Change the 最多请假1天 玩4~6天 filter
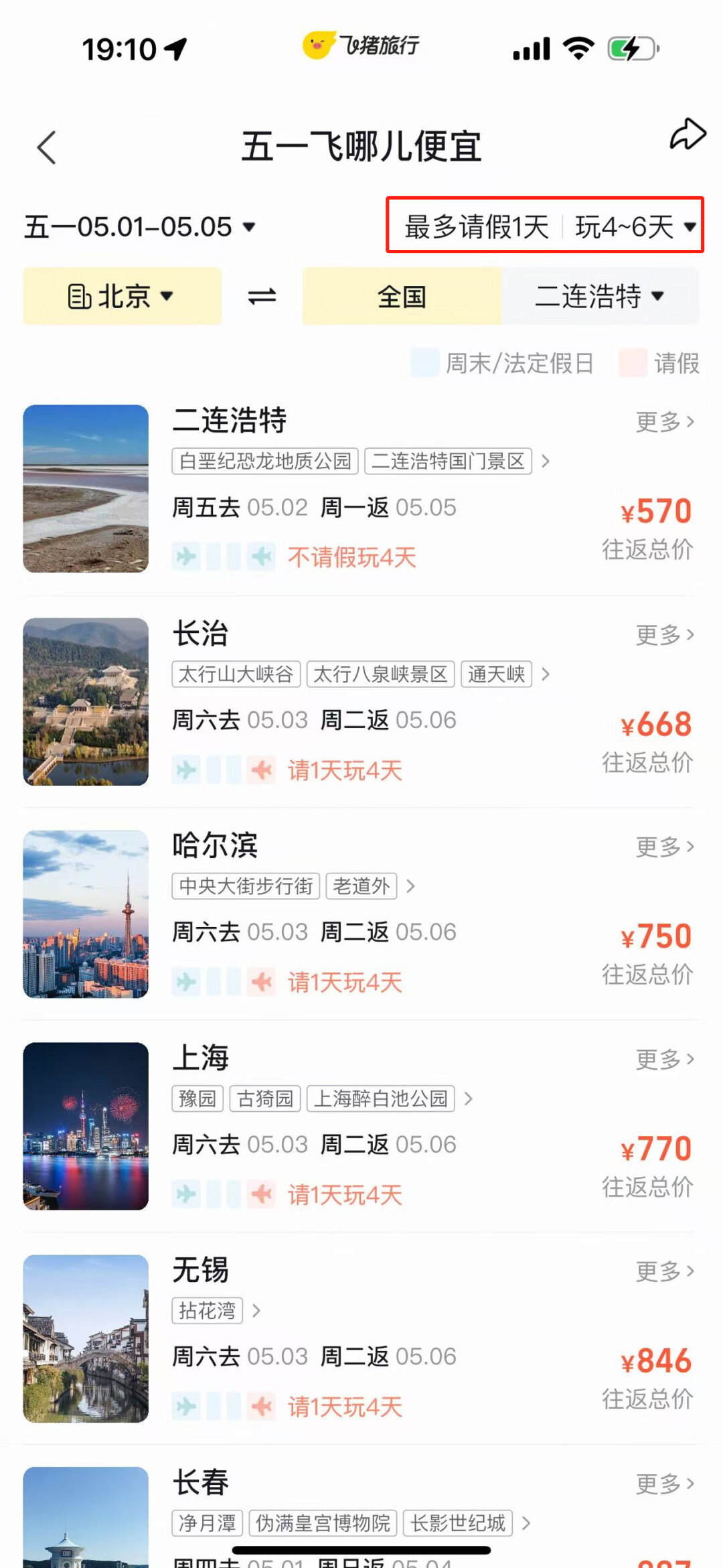Image resolution: width=723 pixels, height=1568 pixels. tap(544, 226)
